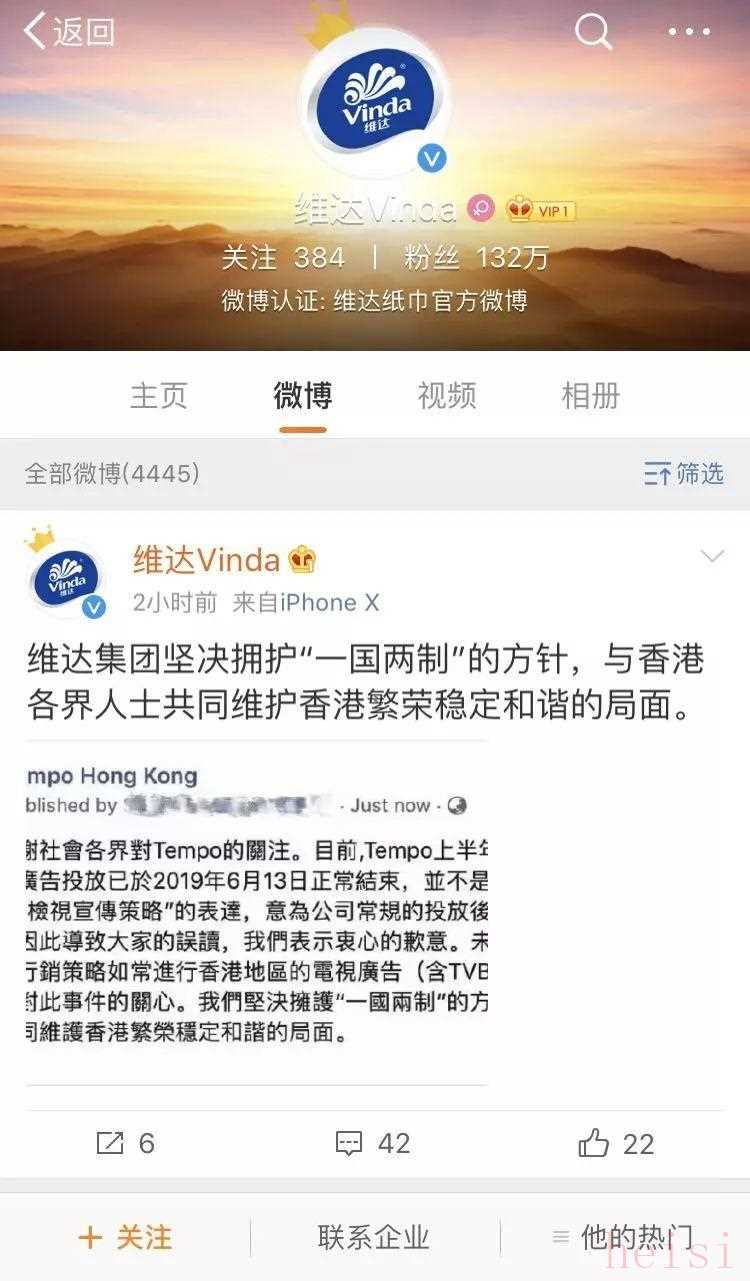
Task: Tap 联系企业 to contact the company
Action: click(x=374, y=1237)
